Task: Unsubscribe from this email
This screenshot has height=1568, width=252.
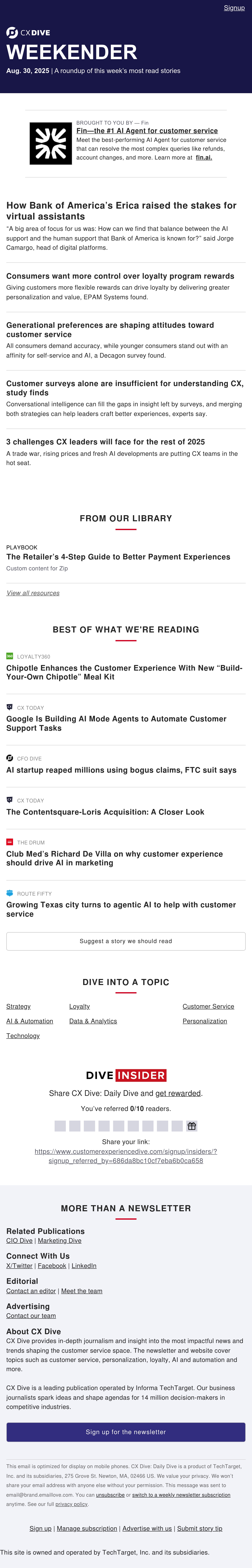Action: [x=110, y=1494]
